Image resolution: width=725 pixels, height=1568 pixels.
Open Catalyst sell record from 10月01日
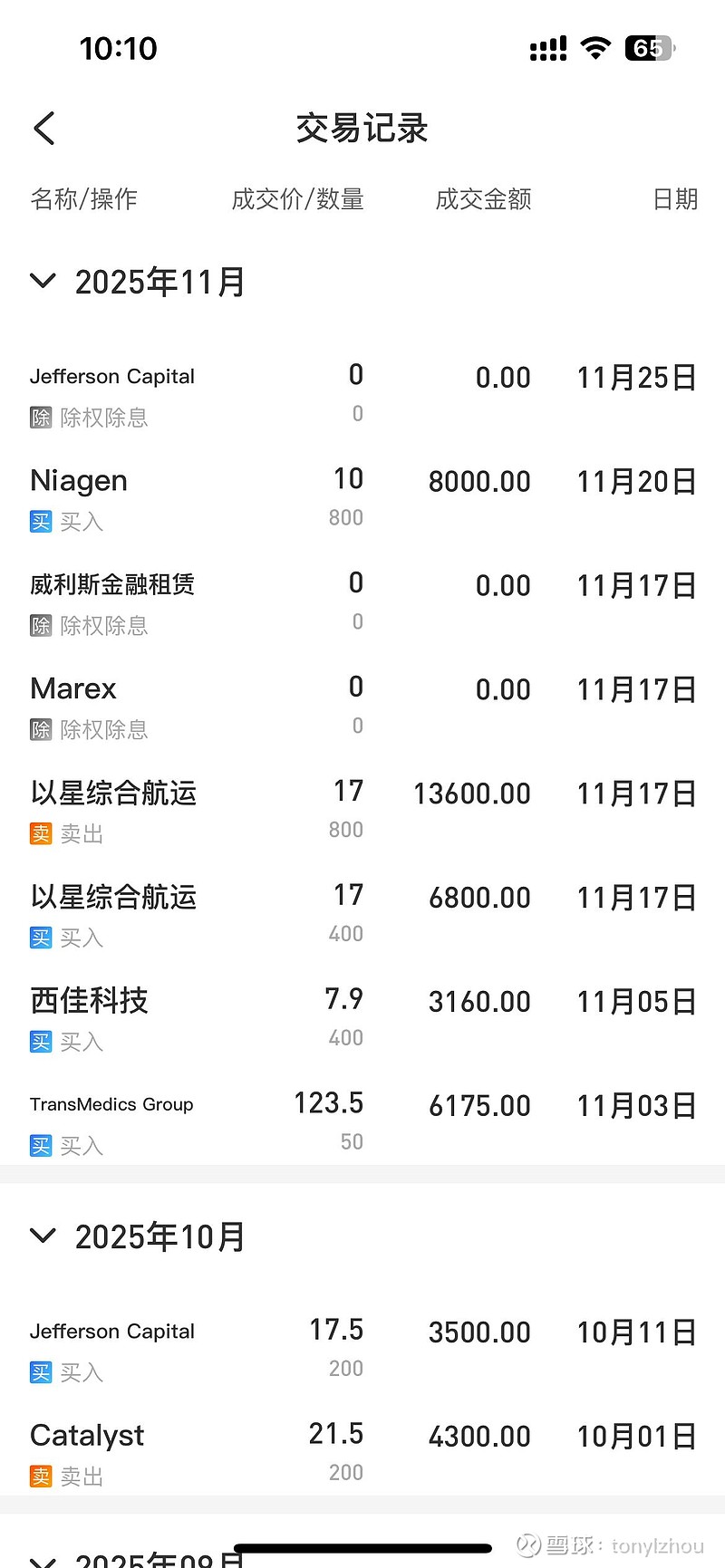click(x=362, y=1454)
